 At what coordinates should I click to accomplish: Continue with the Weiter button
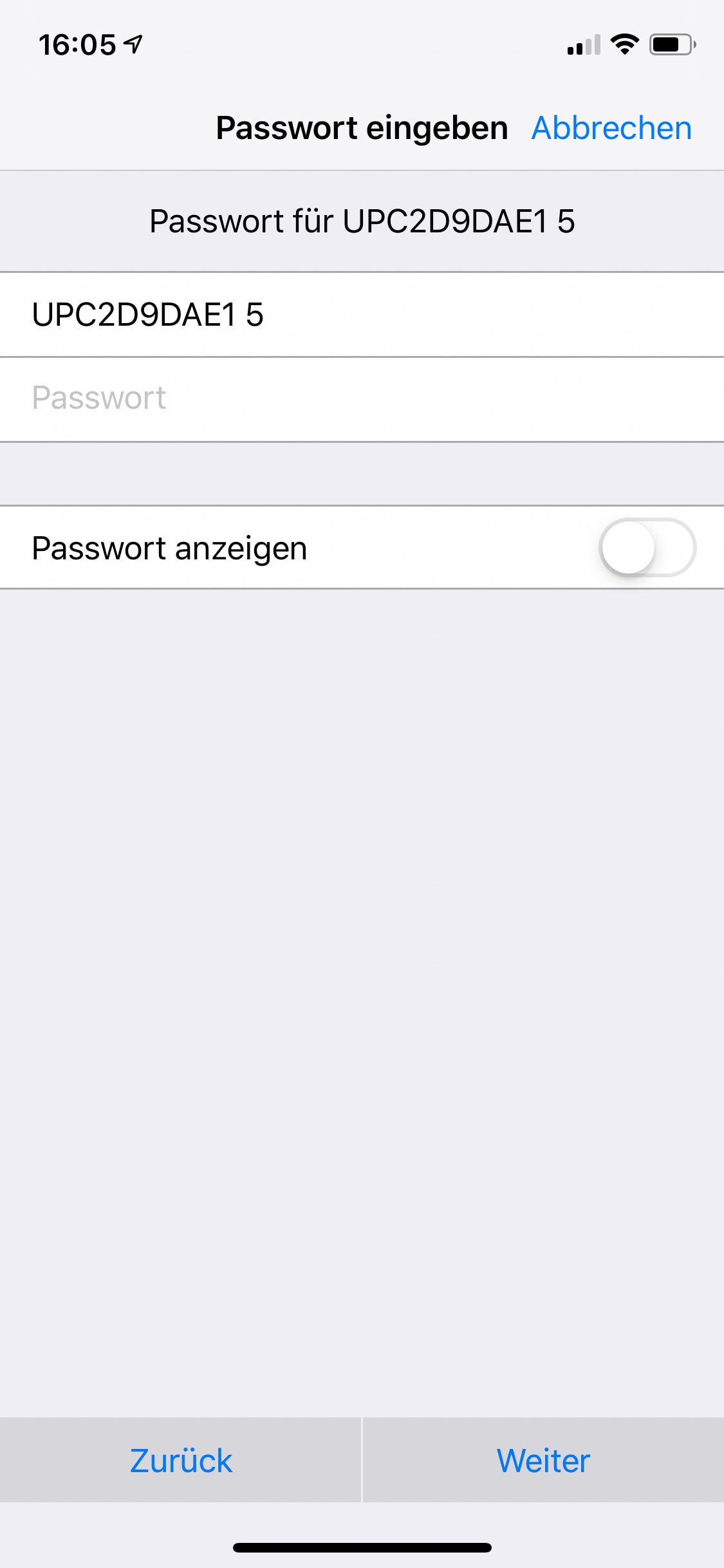point(543,1461)
